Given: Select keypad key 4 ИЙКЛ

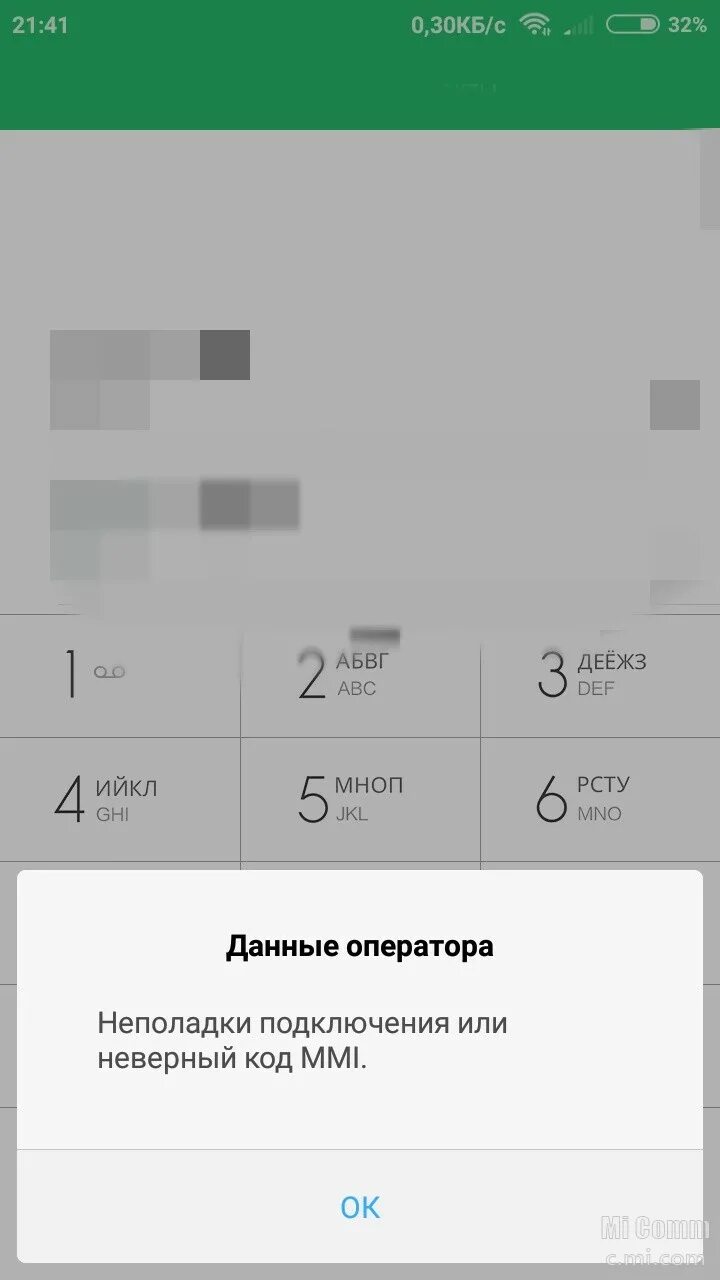Looking at the screenshot, I should tap(120, 800).
